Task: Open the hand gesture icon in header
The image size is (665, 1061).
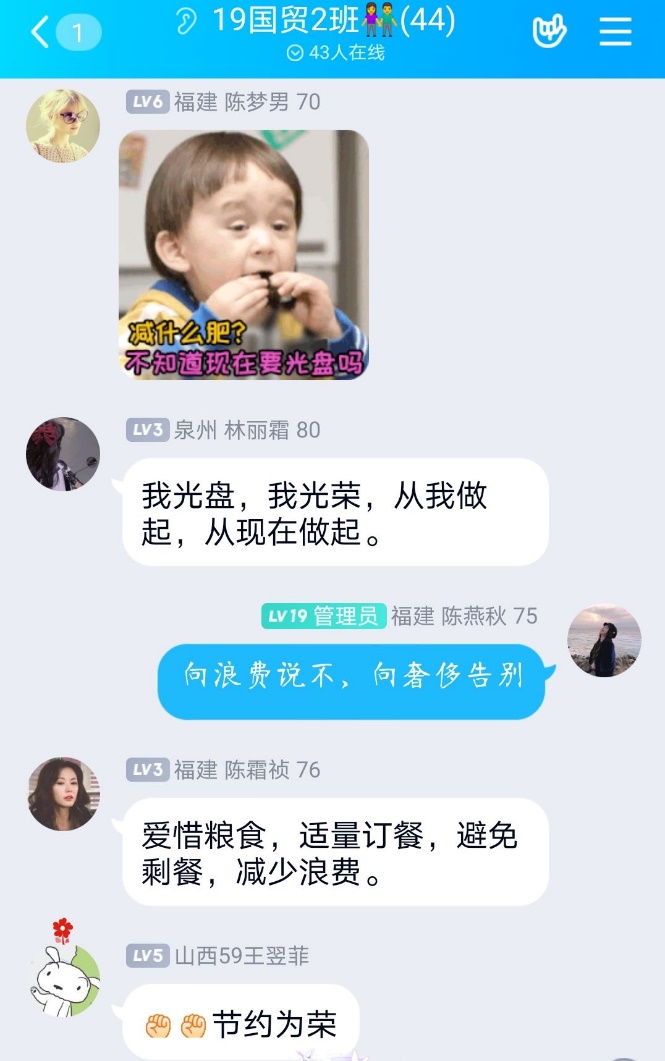Action: [x=549, y=32]
